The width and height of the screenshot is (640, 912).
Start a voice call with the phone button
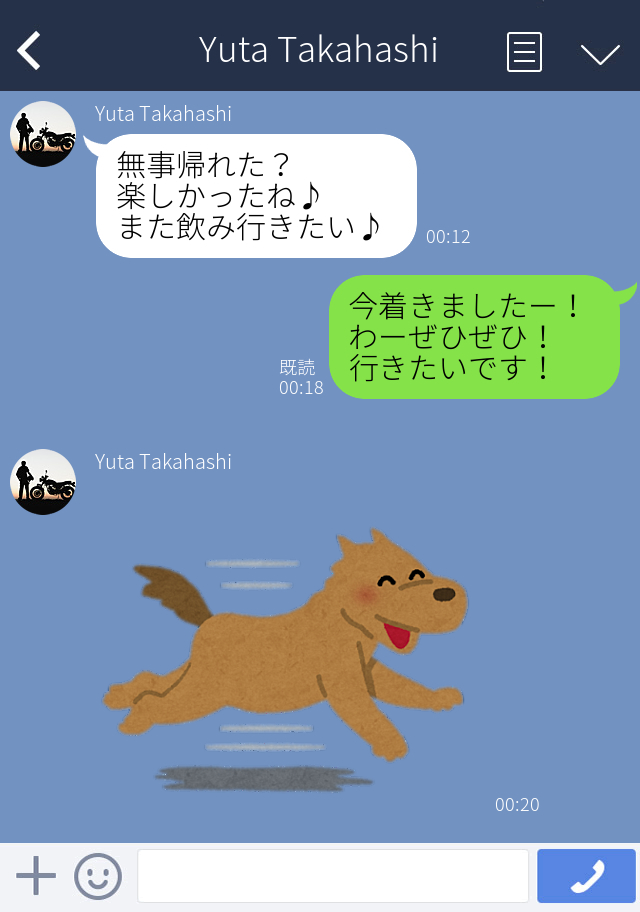586,876
